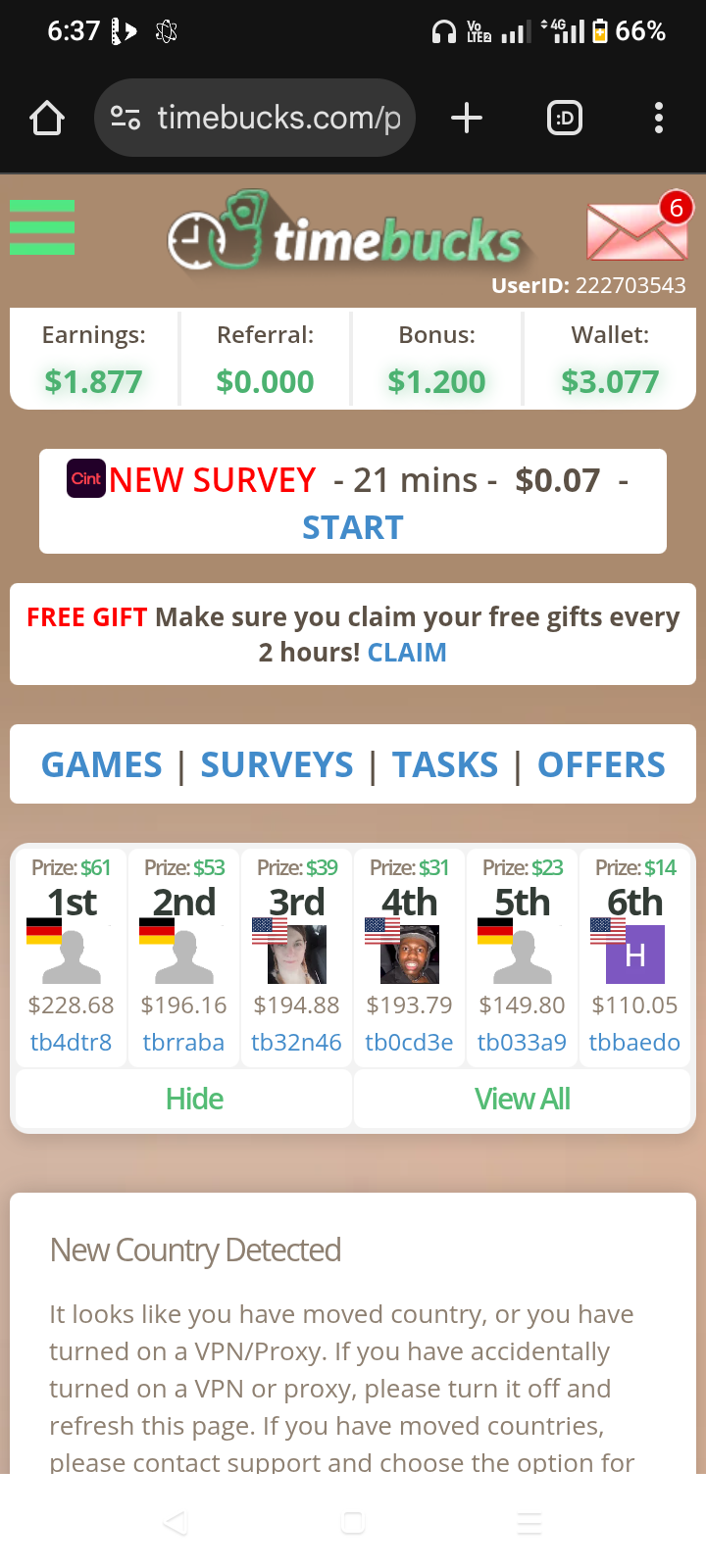706x1568 pixels.
Task: Start the new Cint survey
Action: [352, 527]
